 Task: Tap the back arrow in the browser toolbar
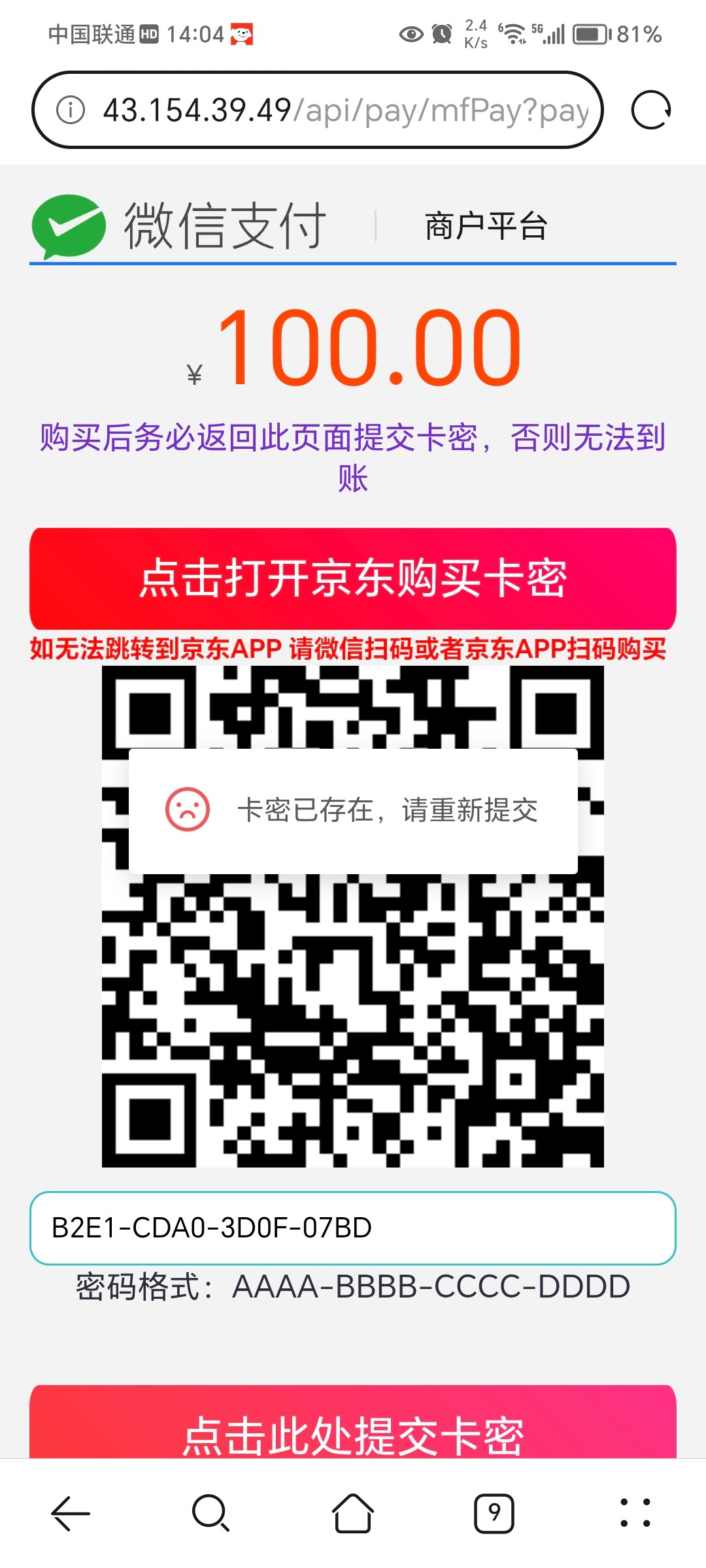pyautogui.click(x=71, y=1514)
